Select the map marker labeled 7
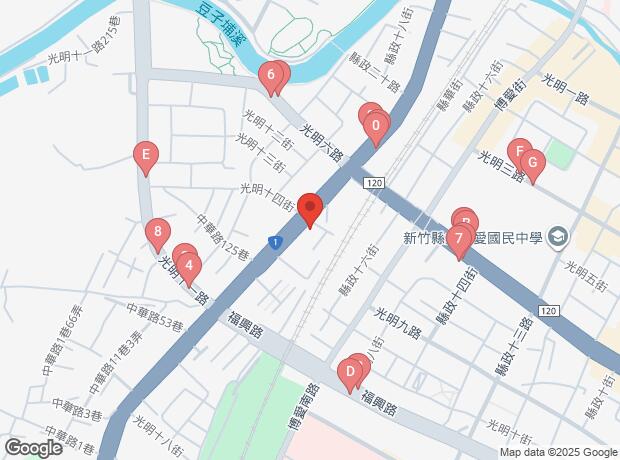This screenshot has width=620, height=460. point(459,239)
